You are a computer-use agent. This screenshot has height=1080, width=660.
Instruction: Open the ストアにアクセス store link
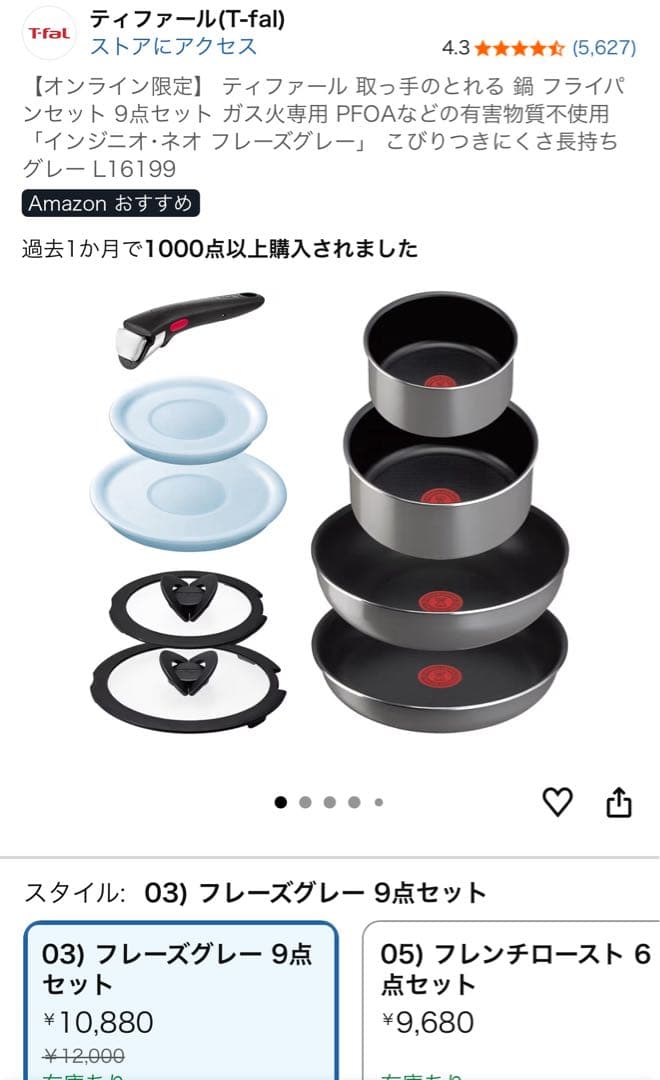[174, 46]
